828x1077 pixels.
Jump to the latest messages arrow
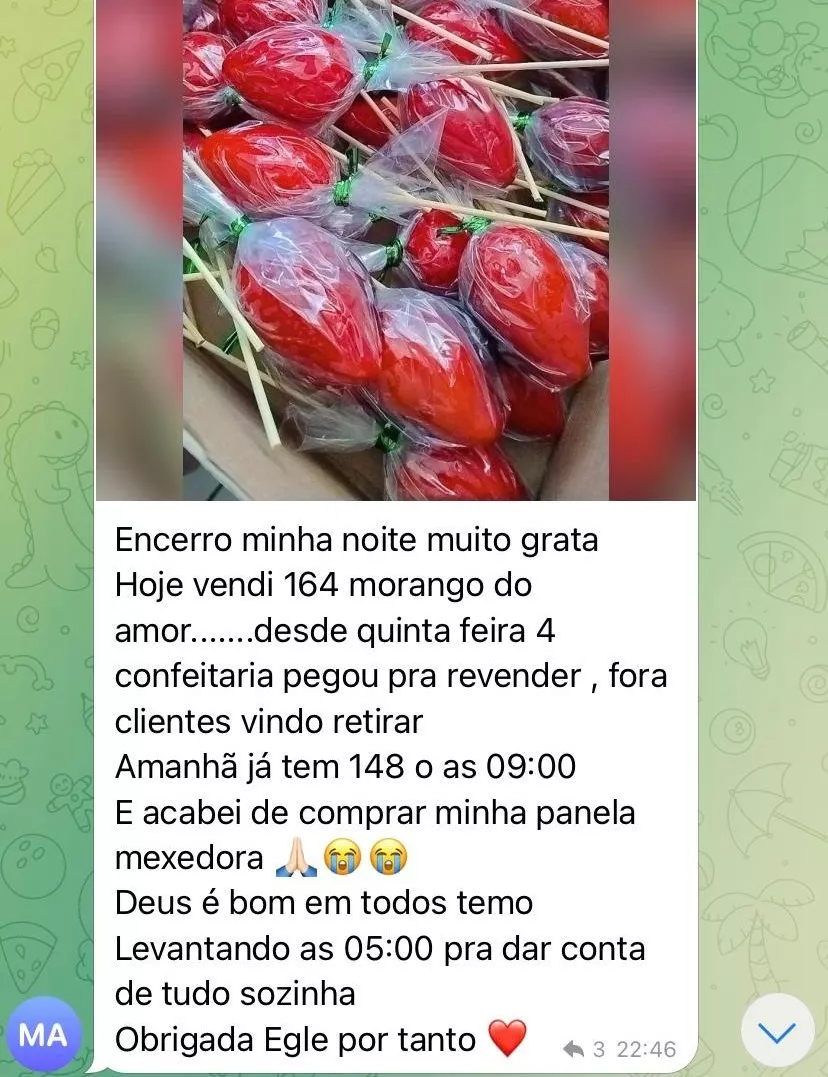[x=777, y=1031]
